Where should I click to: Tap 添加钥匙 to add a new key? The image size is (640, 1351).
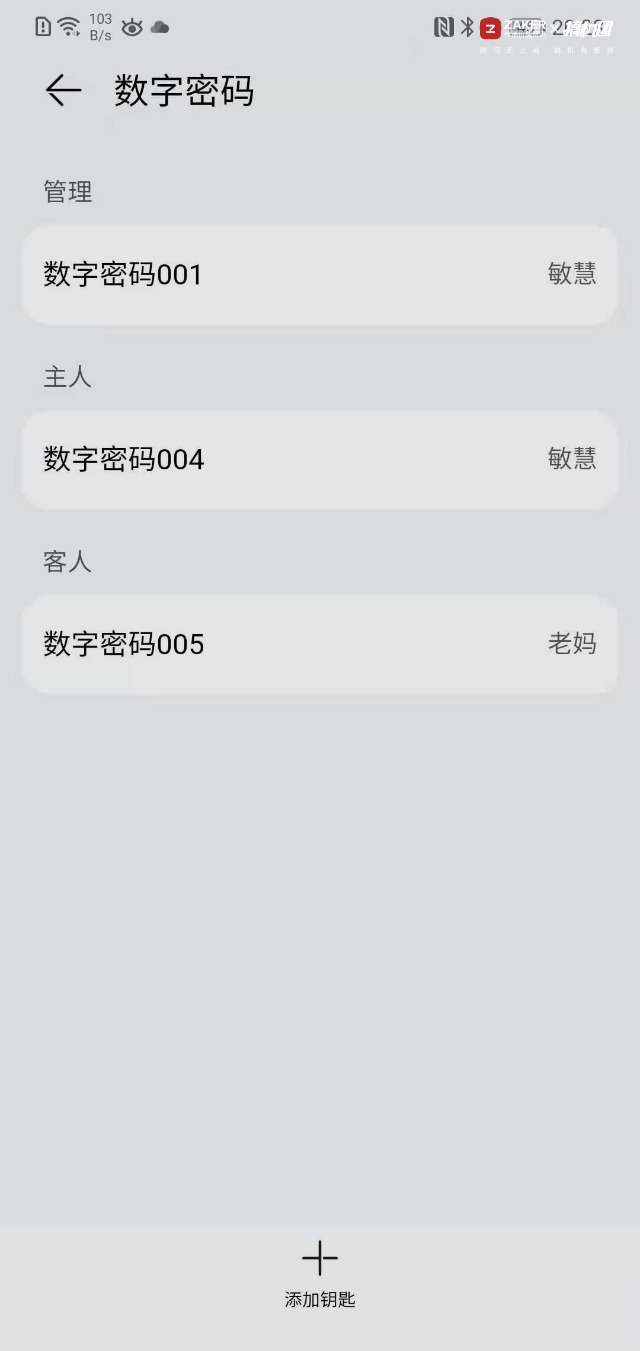(320, 1274)
